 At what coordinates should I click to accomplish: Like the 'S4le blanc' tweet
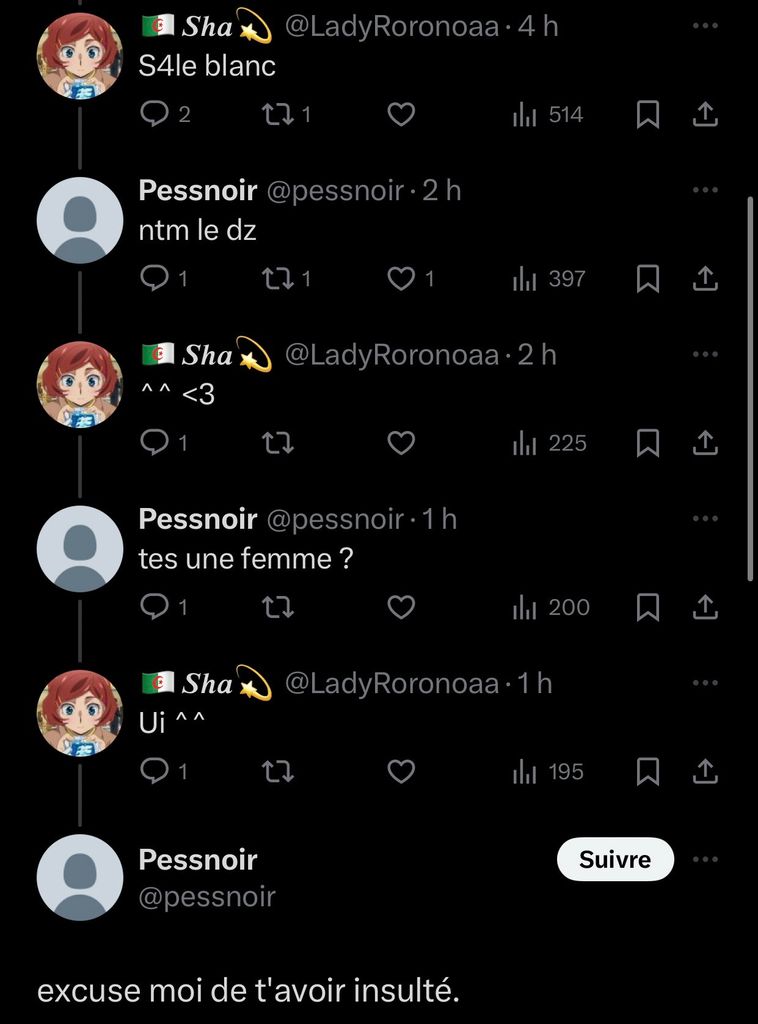pyautogui.click(x=401, y=115)
